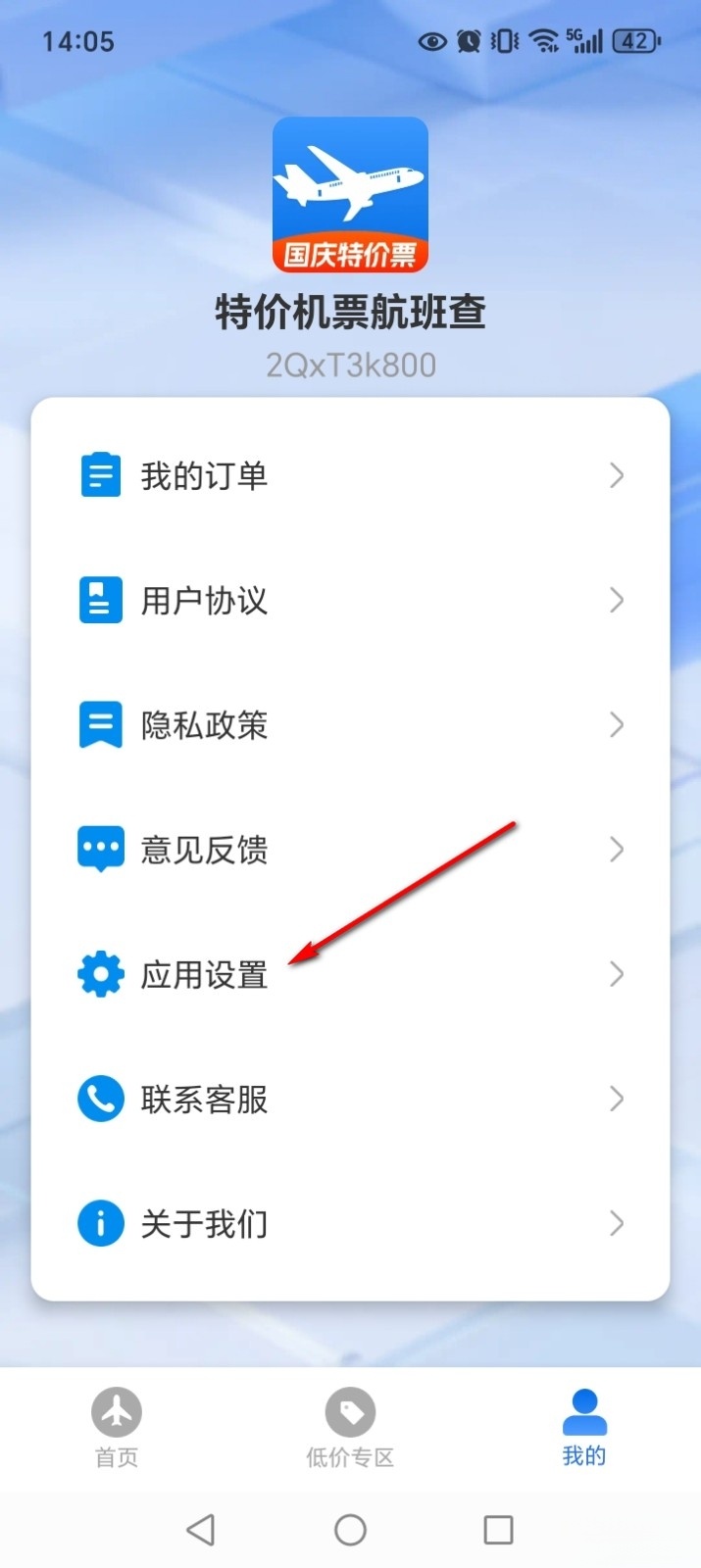Switch to the 低价专区 tab
The width and height of the screenshot is (701, 1568).
tap(350, 1427)
